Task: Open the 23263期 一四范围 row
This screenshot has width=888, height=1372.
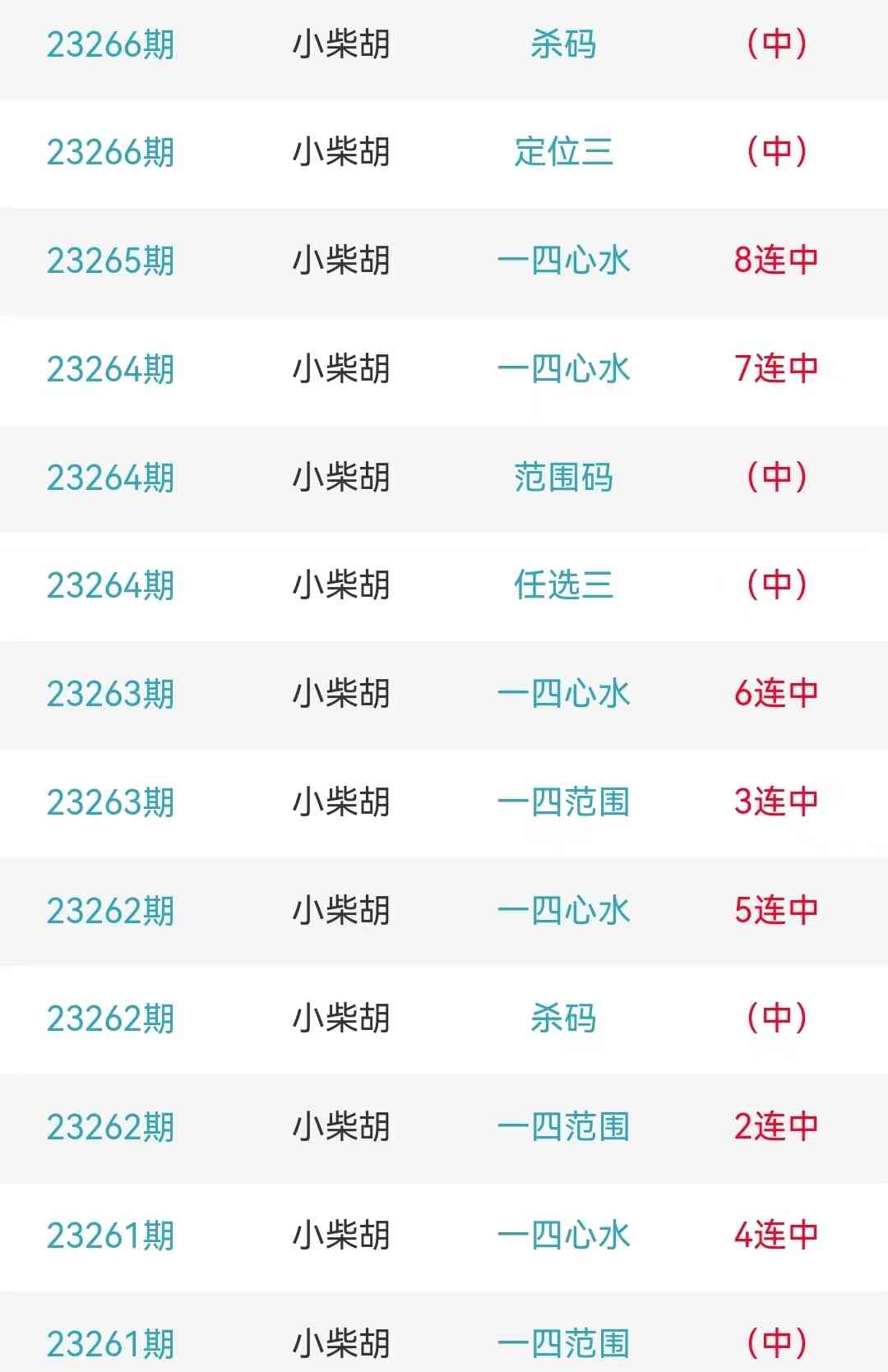Action: (563, 802)
